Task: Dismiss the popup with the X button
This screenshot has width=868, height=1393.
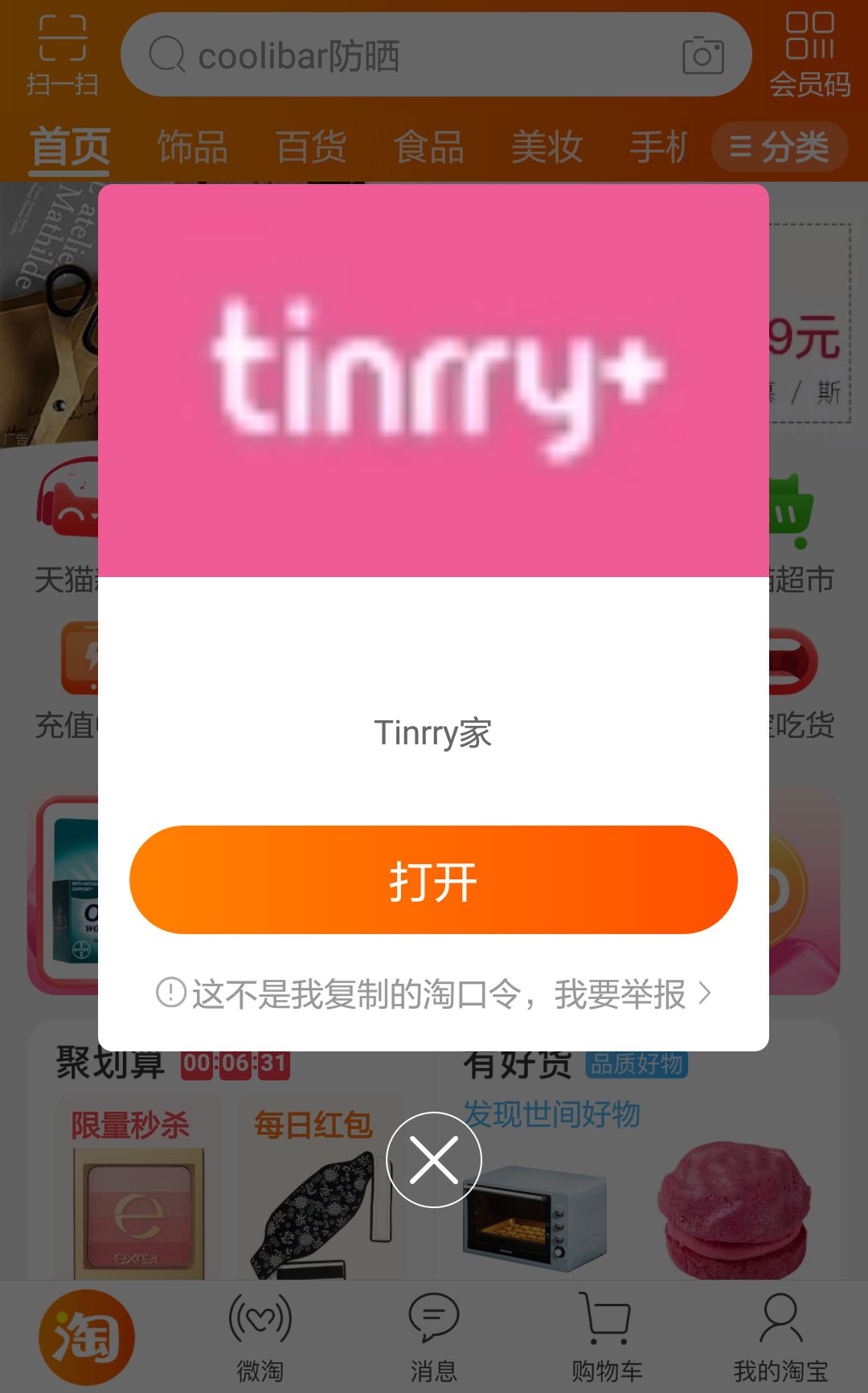Action: pos(434,1159)
